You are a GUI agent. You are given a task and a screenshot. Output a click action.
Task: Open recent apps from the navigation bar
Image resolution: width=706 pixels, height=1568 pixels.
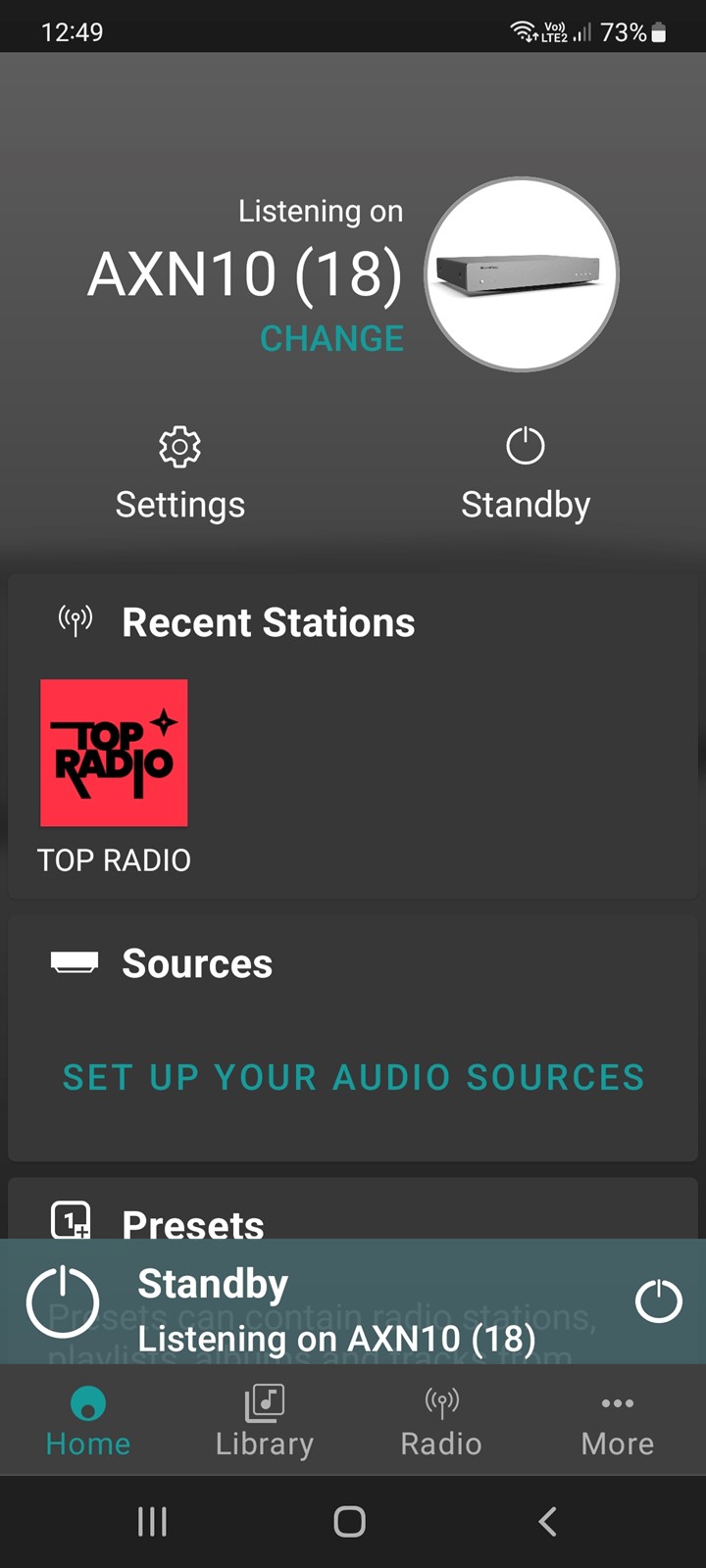point(152,1521)
